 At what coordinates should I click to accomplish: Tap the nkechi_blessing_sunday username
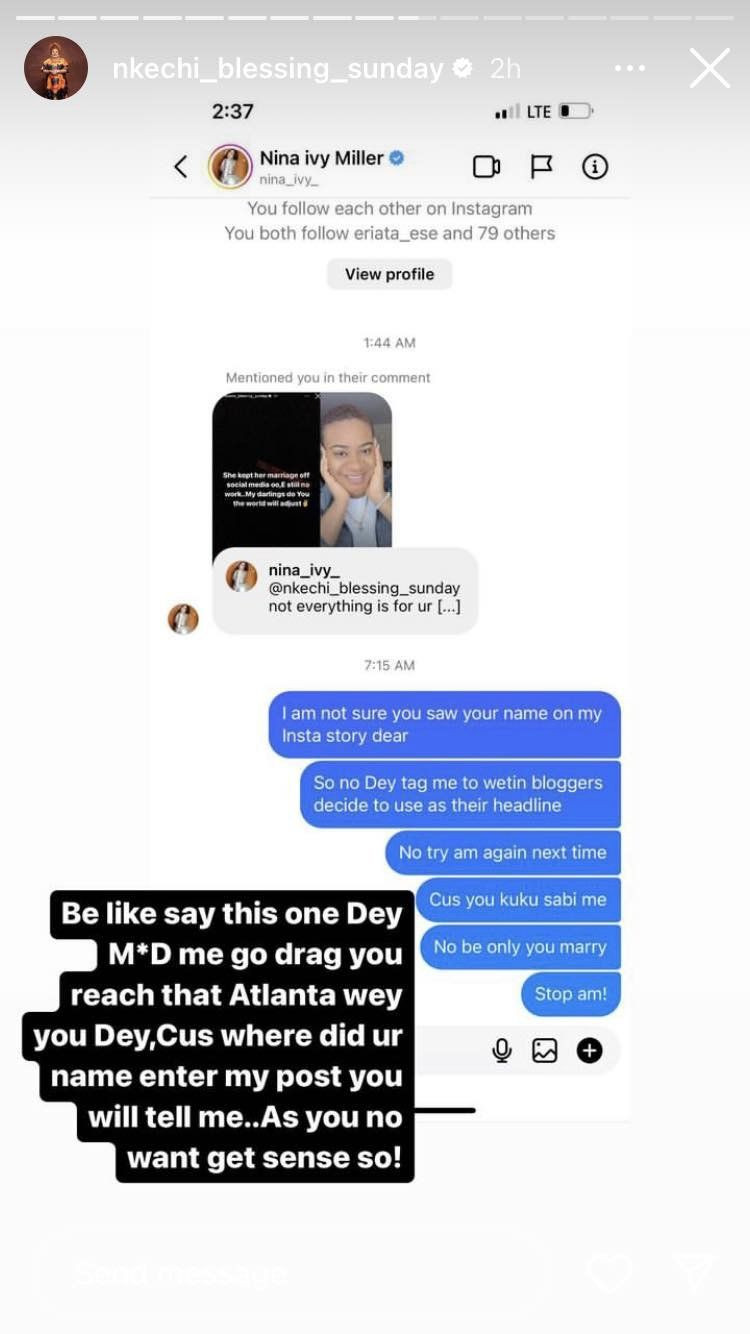[277, 68]
